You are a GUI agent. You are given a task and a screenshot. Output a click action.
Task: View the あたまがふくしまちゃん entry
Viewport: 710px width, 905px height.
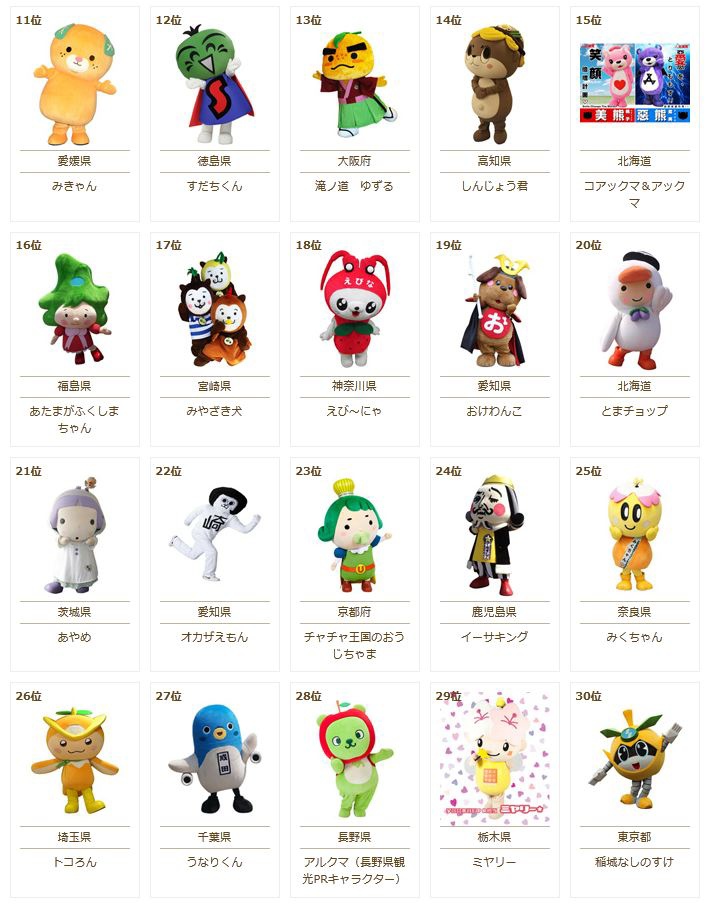tap(75, 312)
